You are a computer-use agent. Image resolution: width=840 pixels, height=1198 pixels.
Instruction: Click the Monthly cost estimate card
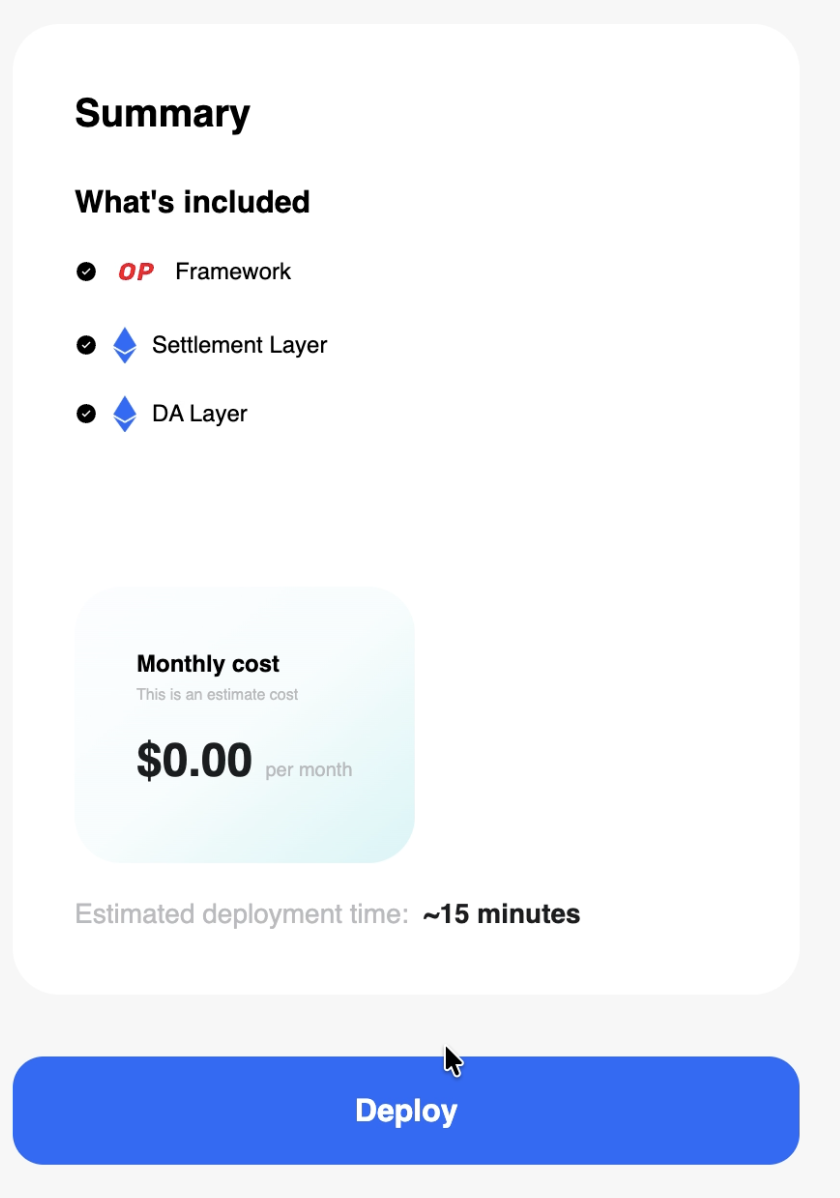pos(244,724)
